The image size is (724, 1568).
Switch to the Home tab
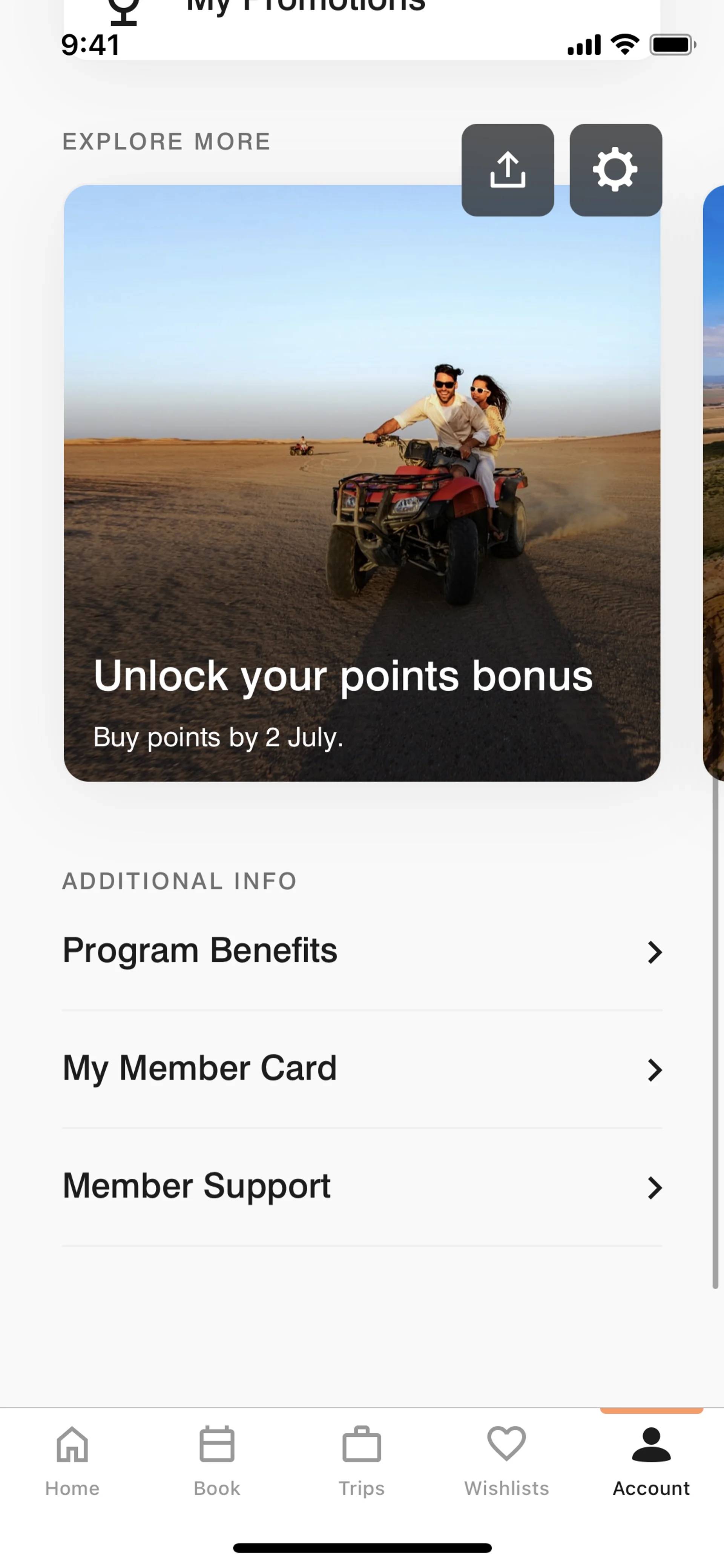tap(72, 1461)
